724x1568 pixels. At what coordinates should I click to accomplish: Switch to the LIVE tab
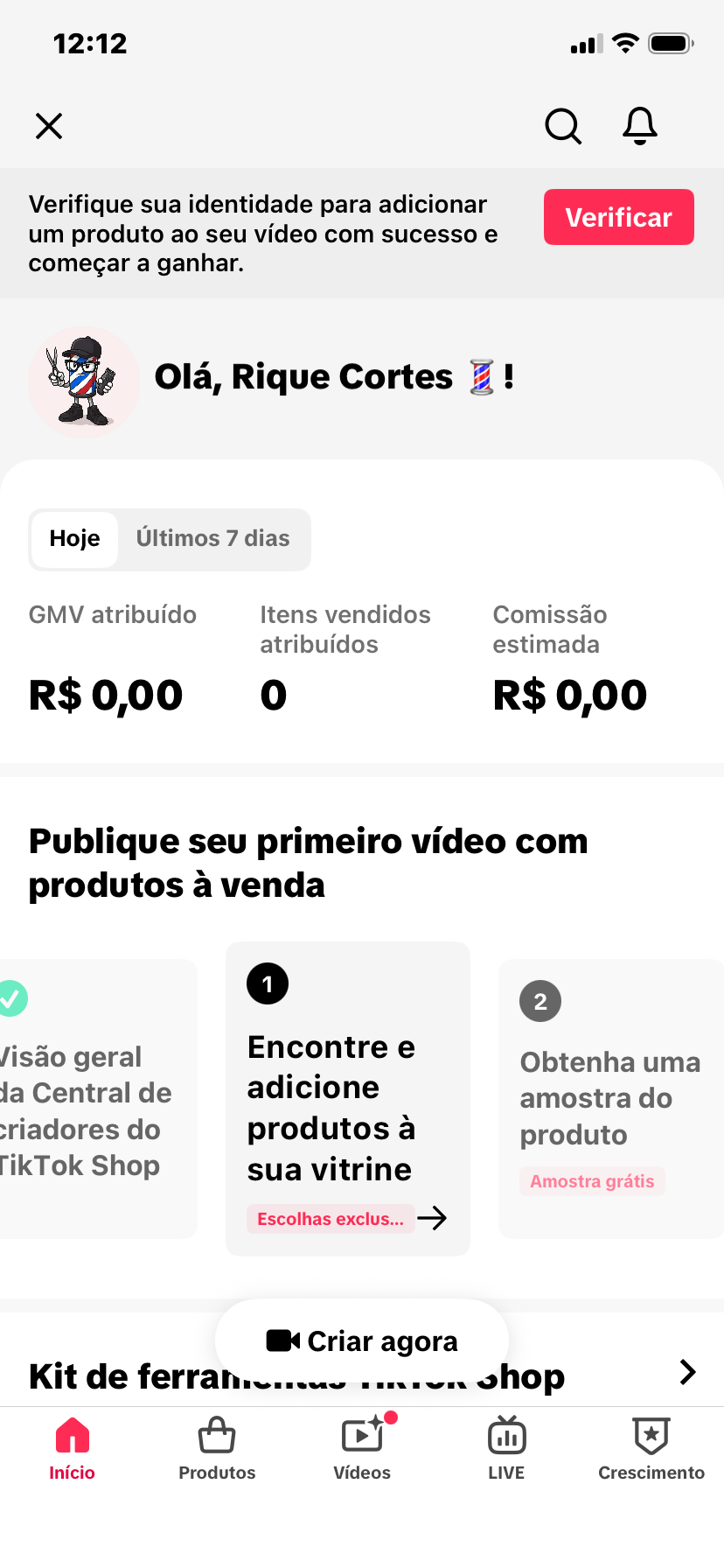pyautogui.click(x=506, y=1449)
